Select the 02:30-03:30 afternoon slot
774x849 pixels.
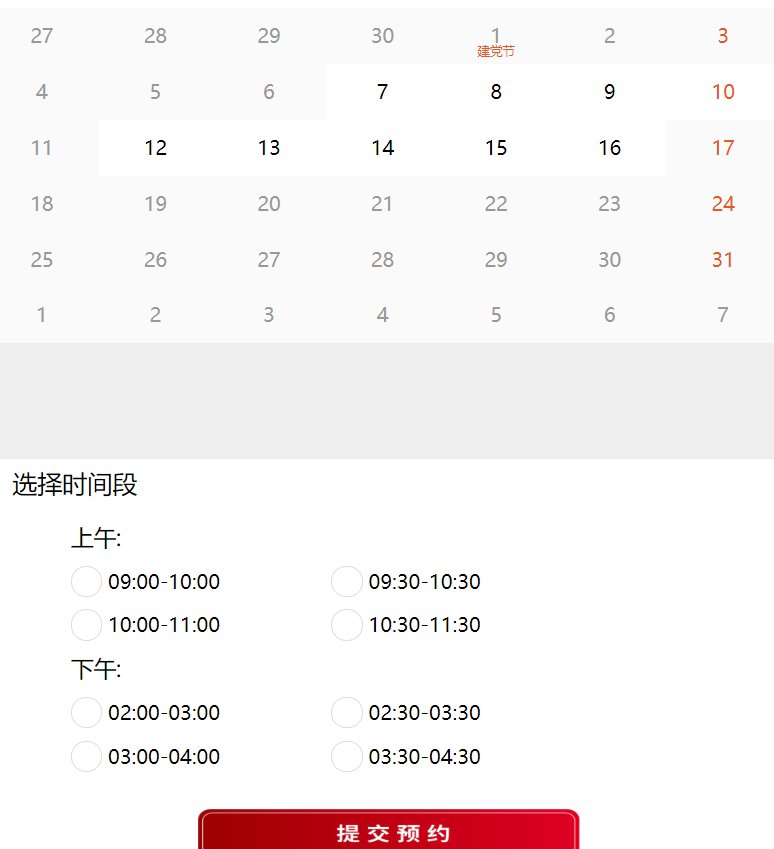347,713
